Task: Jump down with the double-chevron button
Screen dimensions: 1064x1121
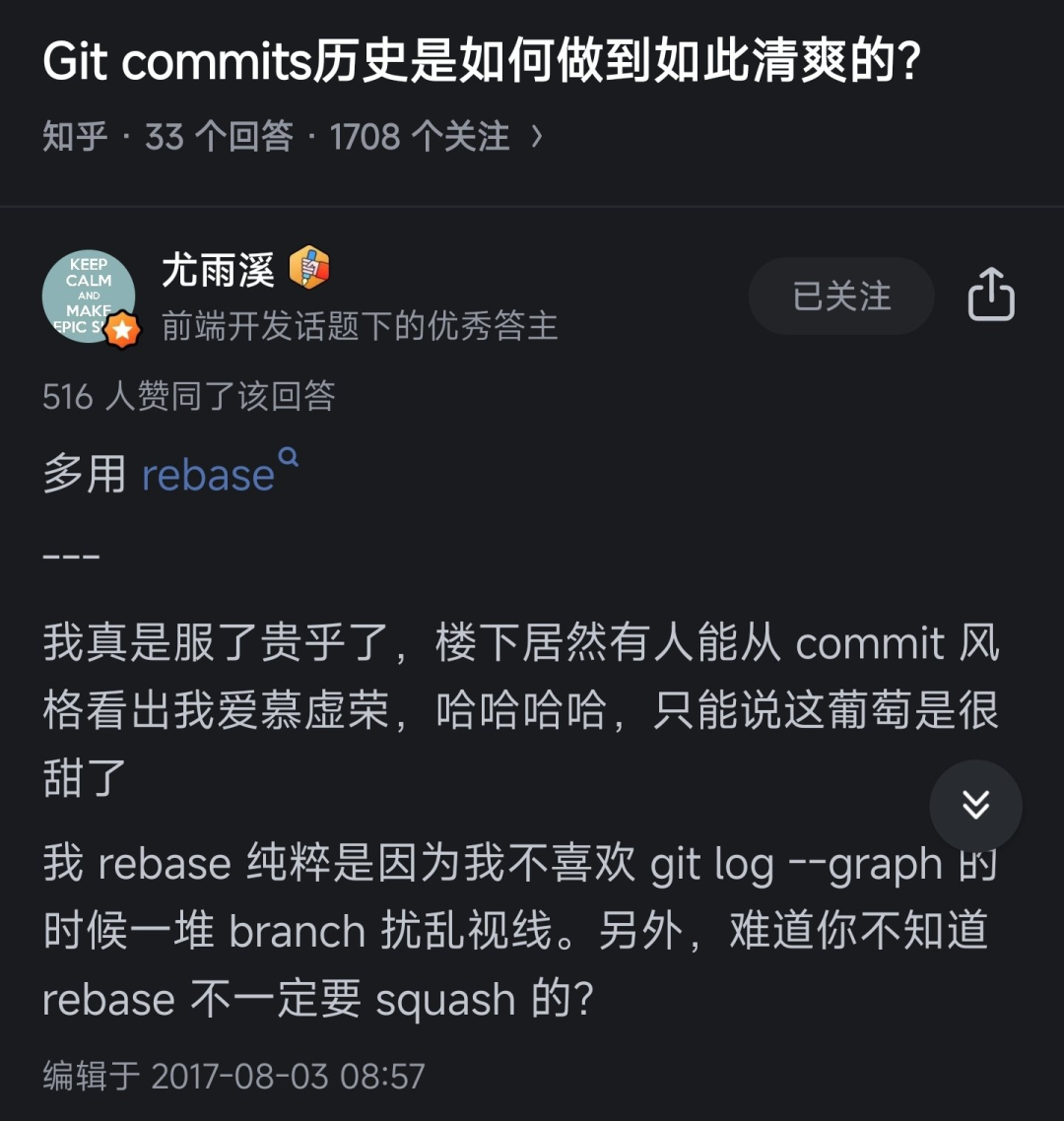Action: (x=975, y=805)
